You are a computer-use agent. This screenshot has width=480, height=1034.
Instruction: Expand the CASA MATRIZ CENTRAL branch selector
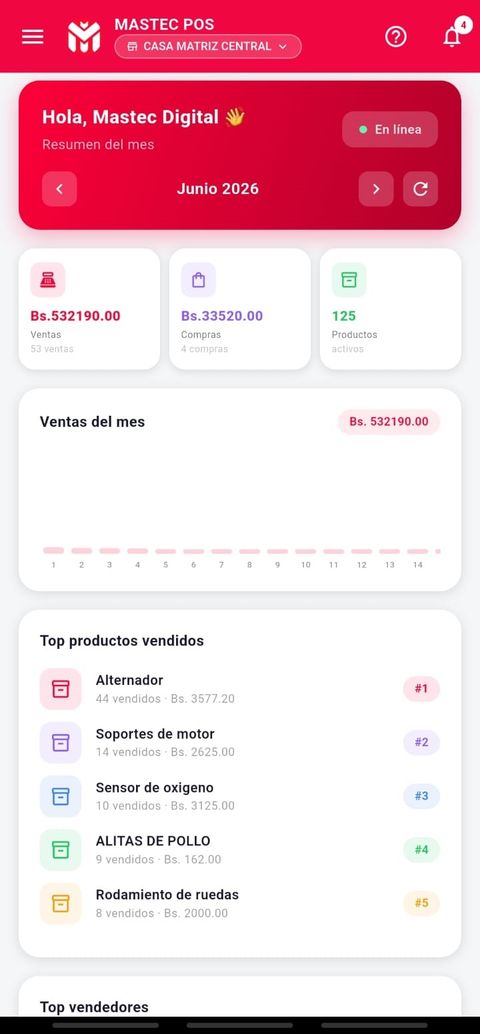coord(208,47)
